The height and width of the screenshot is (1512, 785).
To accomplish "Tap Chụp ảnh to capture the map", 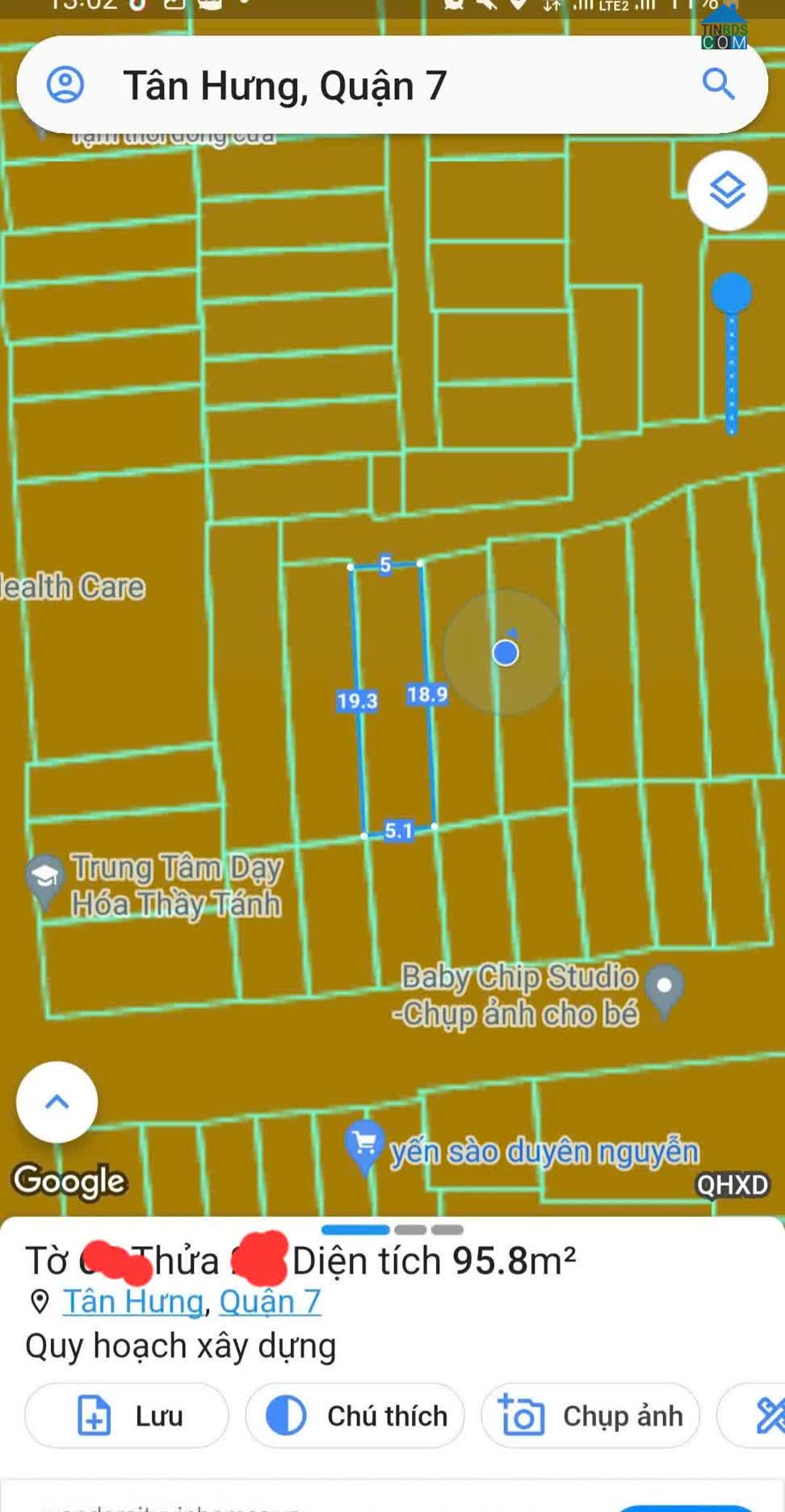I will tap(590, 1415).
